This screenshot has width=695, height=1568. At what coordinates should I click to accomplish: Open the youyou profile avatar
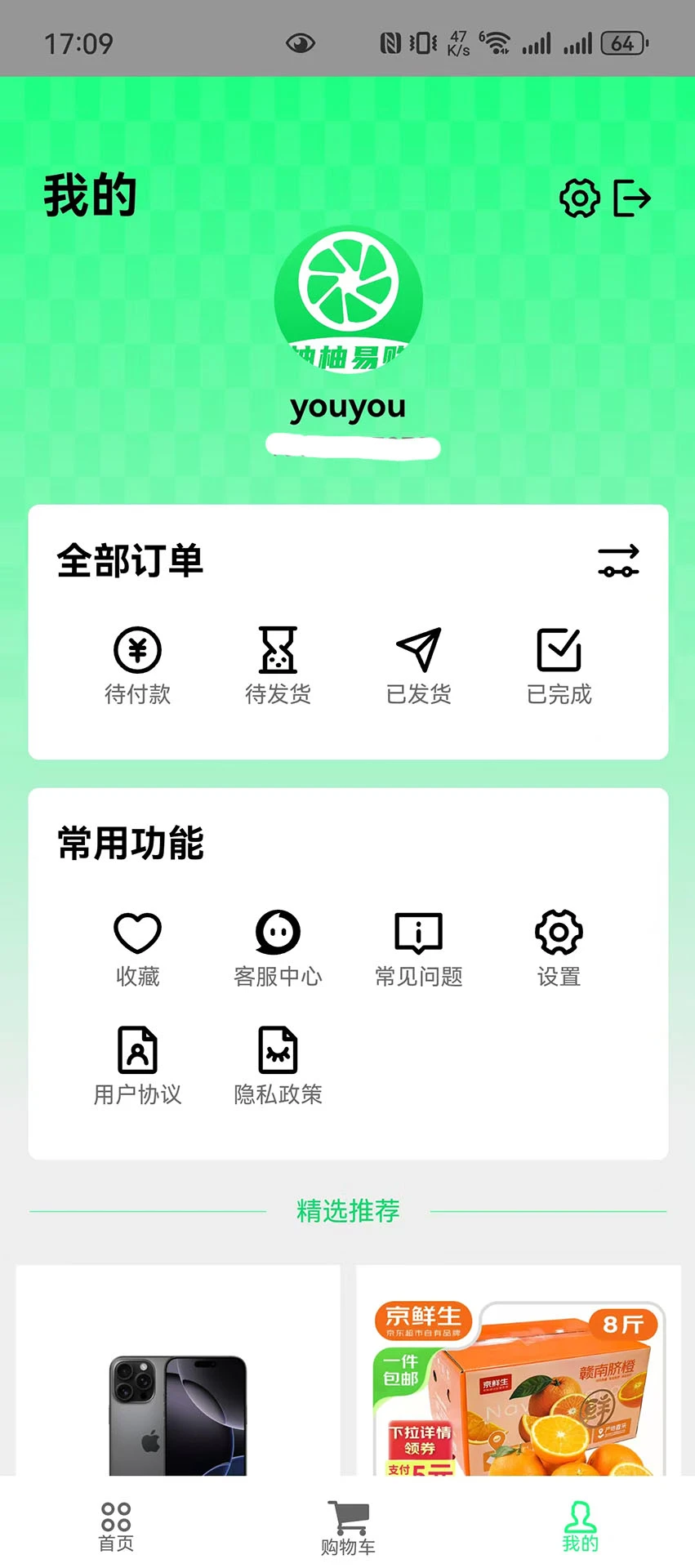click(348, 300)
